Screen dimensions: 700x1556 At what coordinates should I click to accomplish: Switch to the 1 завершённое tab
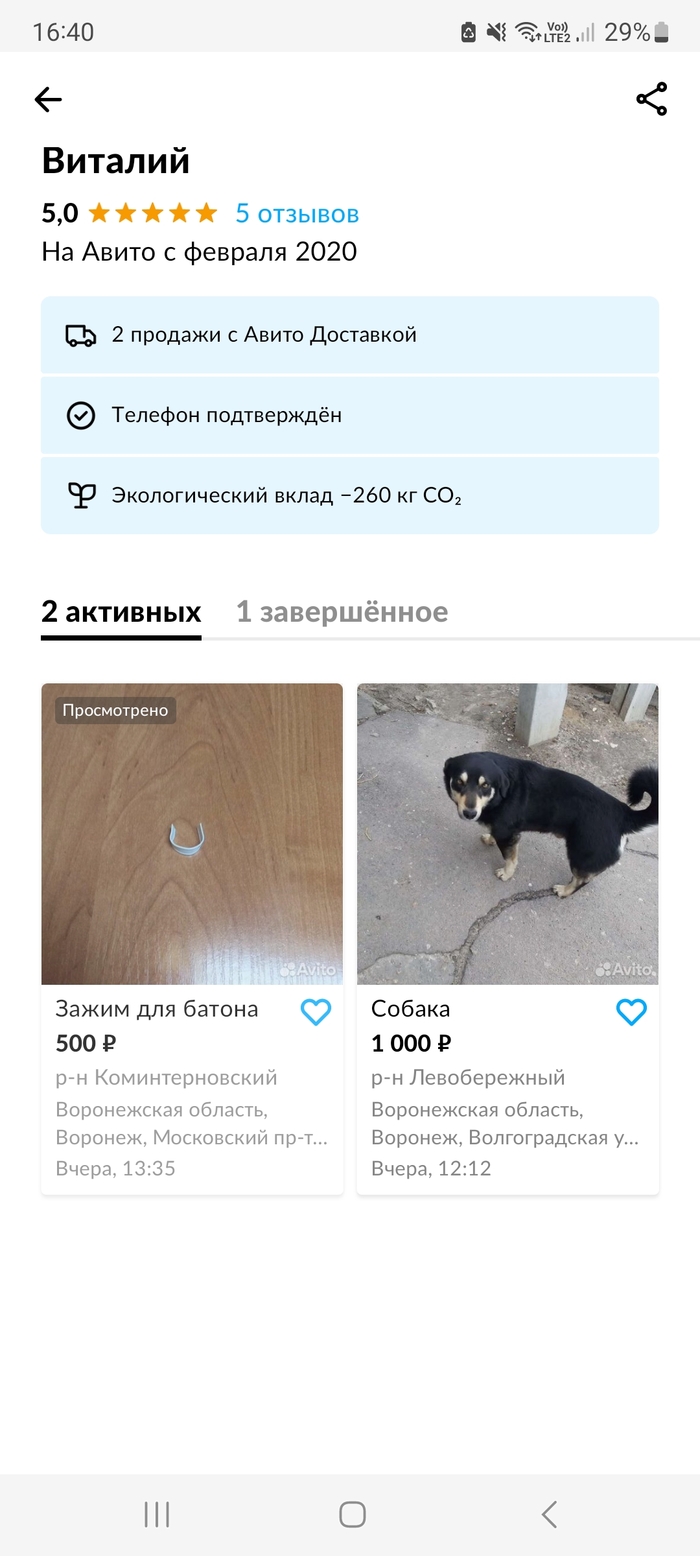click(x=342, y=612)
